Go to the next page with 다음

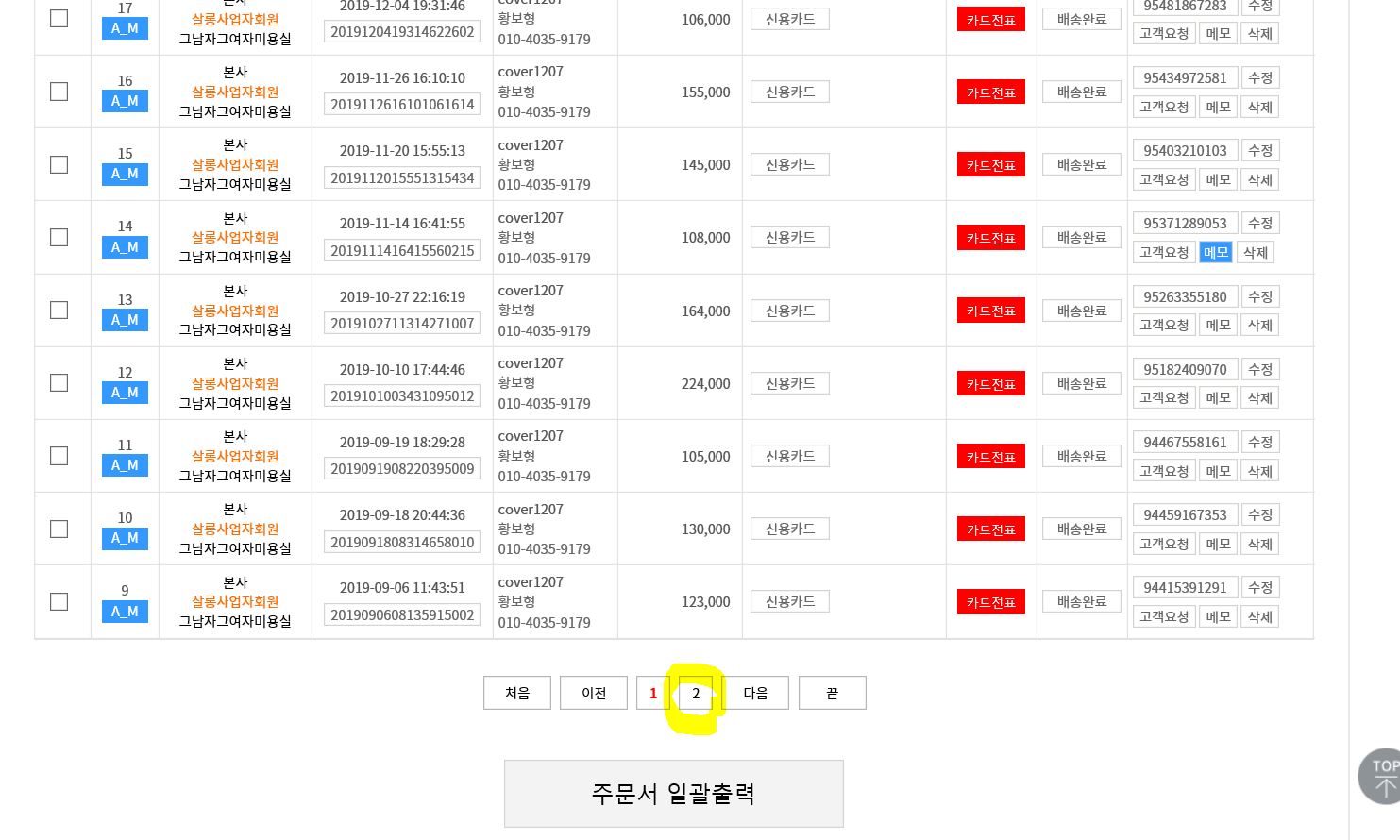point(755,693)
